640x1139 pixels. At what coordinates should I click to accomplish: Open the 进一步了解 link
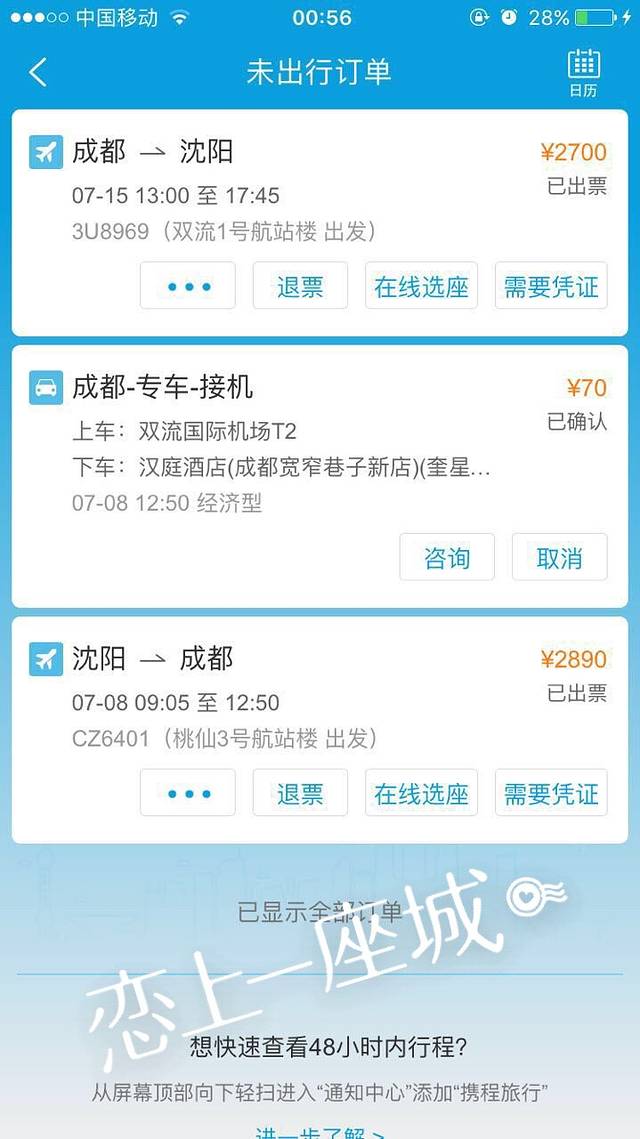tap(320, 1130)
